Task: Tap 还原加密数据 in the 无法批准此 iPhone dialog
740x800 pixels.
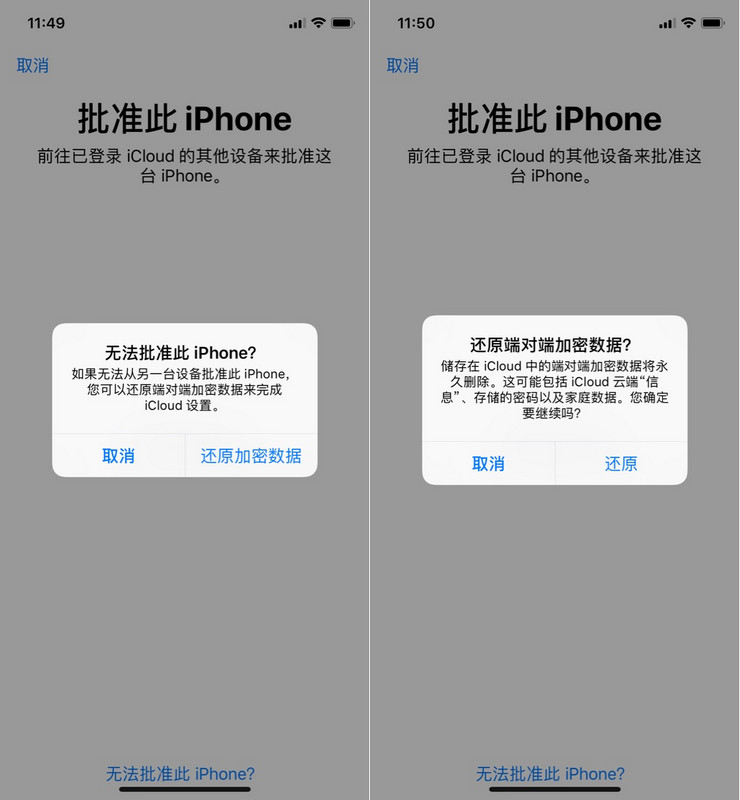Action: pyautogui.click(x=251, y=456)
